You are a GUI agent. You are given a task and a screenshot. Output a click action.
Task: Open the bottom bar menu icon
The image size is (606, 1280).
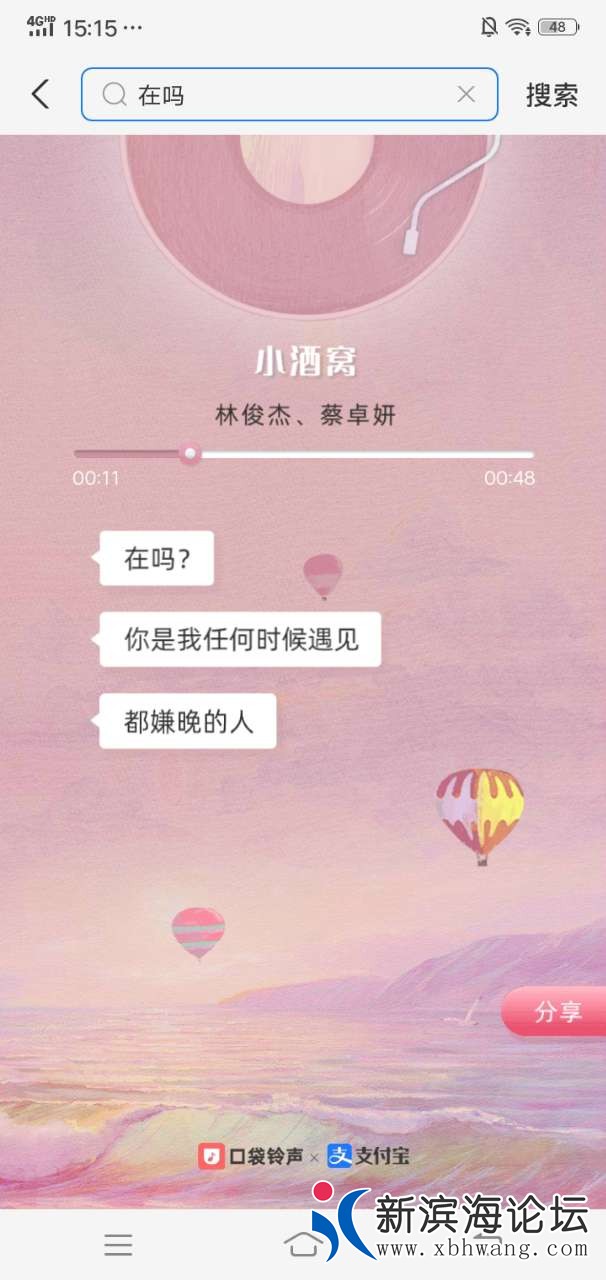[x=118, y=1244]
